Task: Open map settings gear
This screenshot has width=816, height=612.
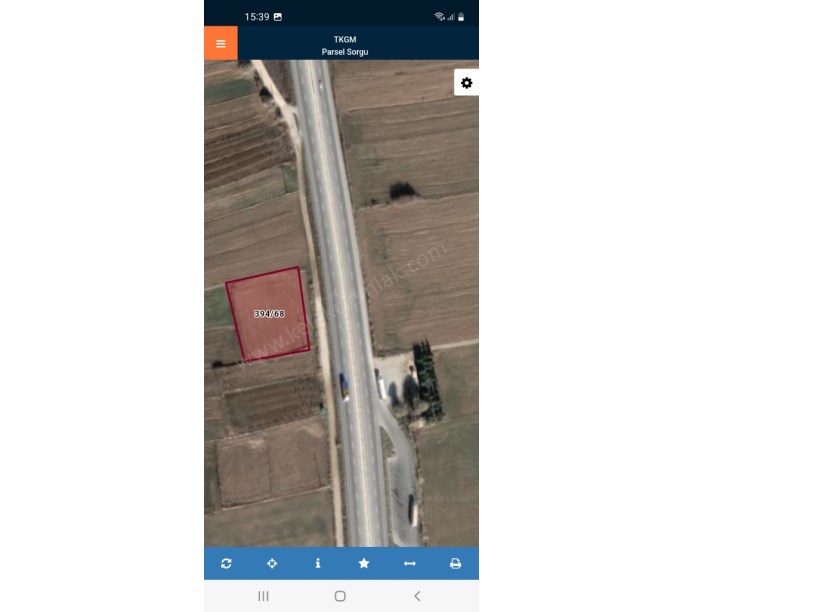Action: coord(466,83)
